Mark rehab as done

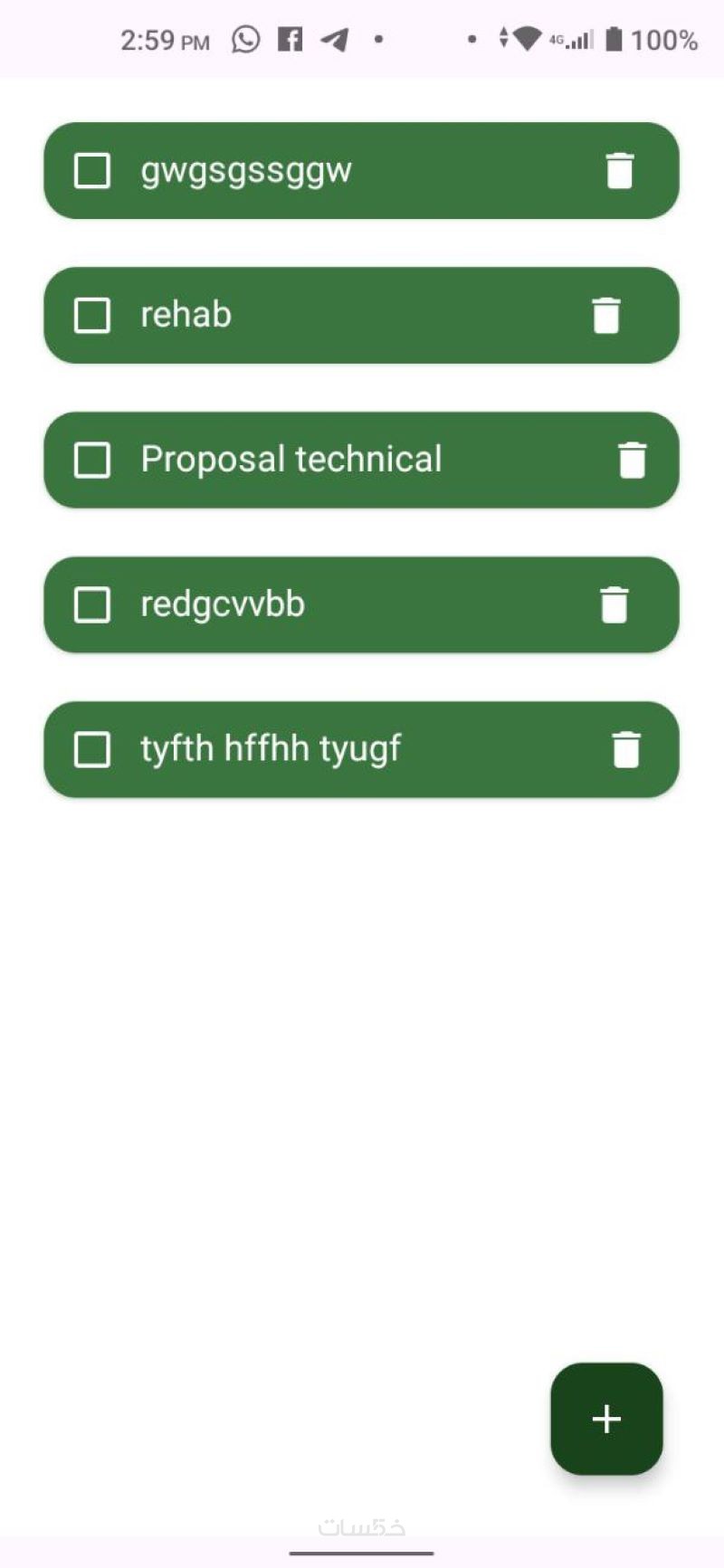coord(91,315)
